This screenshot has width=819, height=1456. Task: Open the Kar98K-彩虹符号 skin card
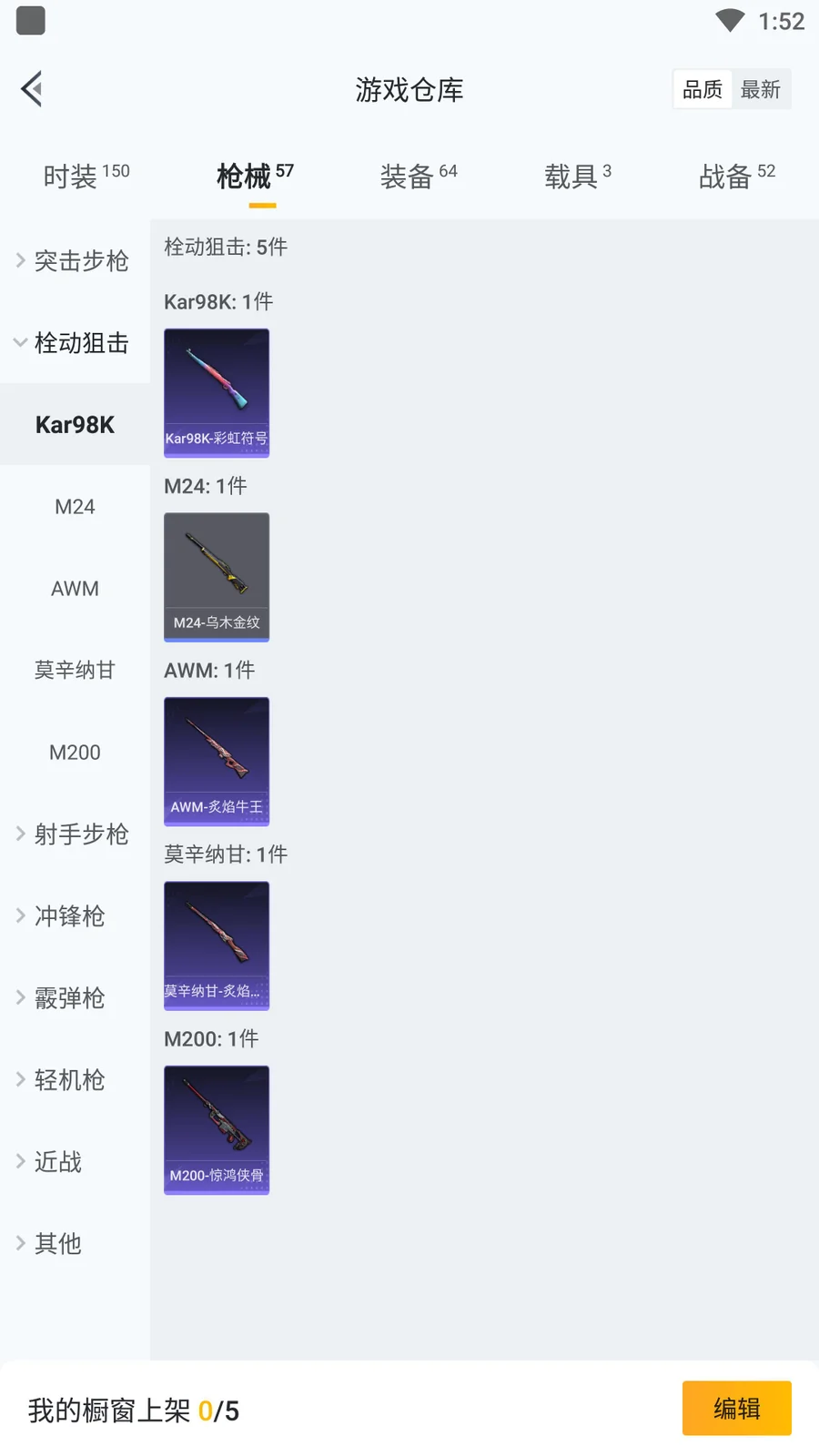coord(217,392)
